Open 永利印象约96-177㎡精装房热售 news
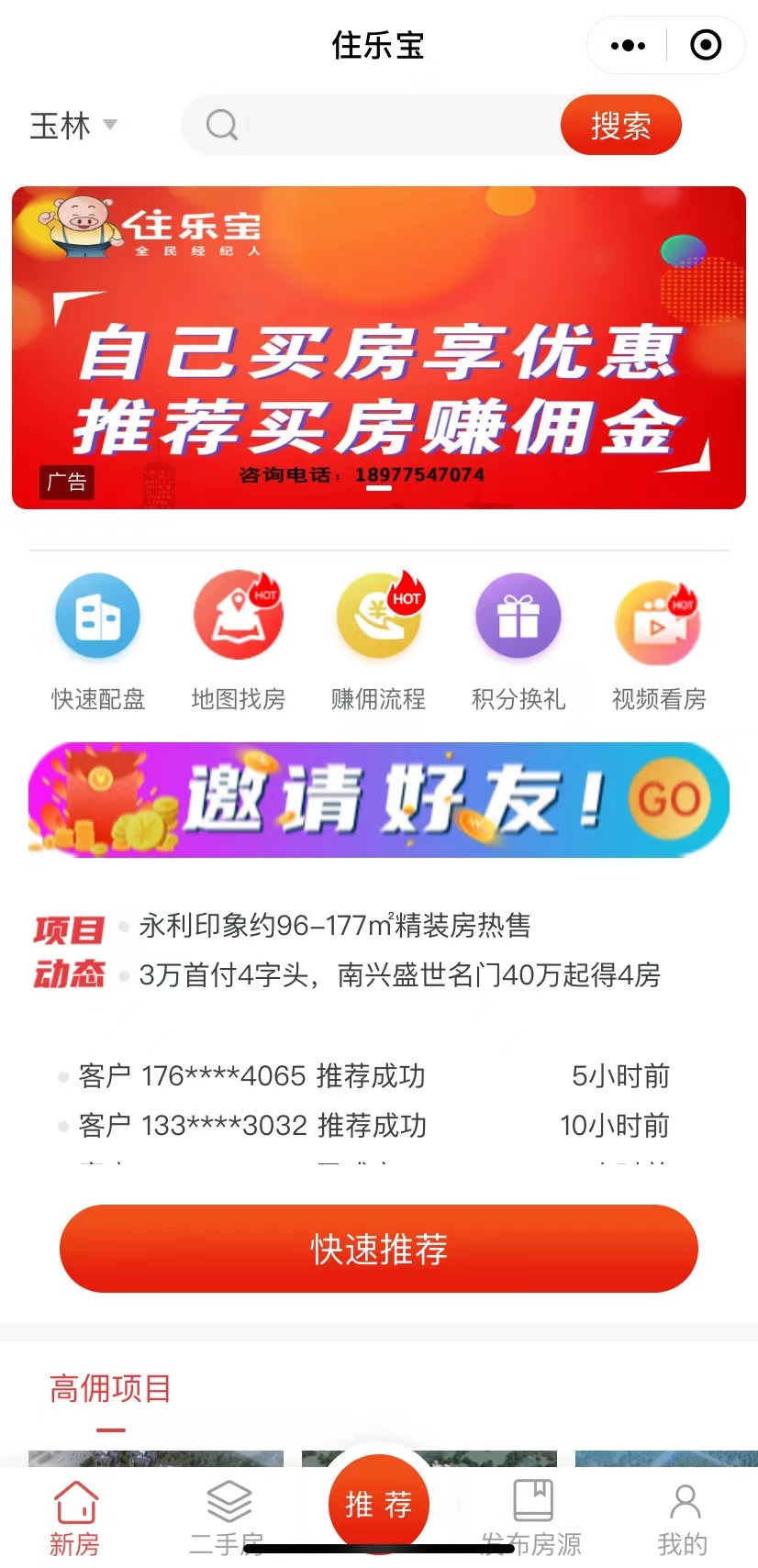 [x=335, y=926]
